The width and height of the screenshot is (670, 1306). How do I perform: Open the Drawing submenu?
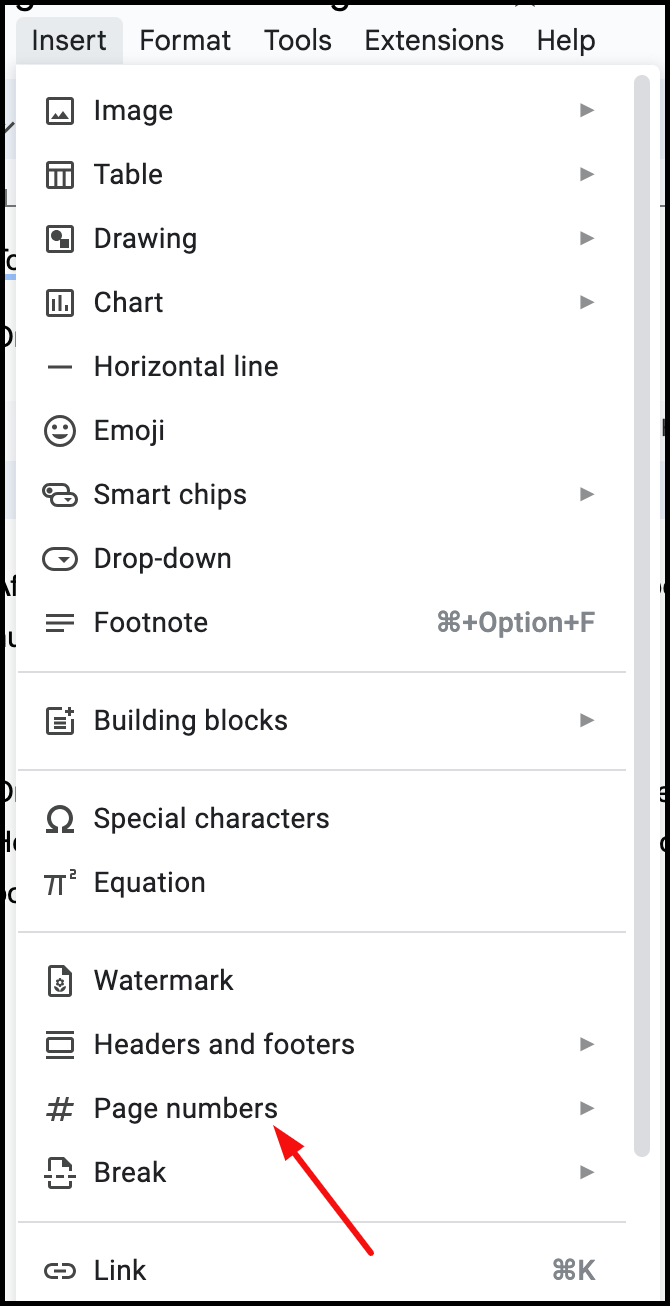321,238
